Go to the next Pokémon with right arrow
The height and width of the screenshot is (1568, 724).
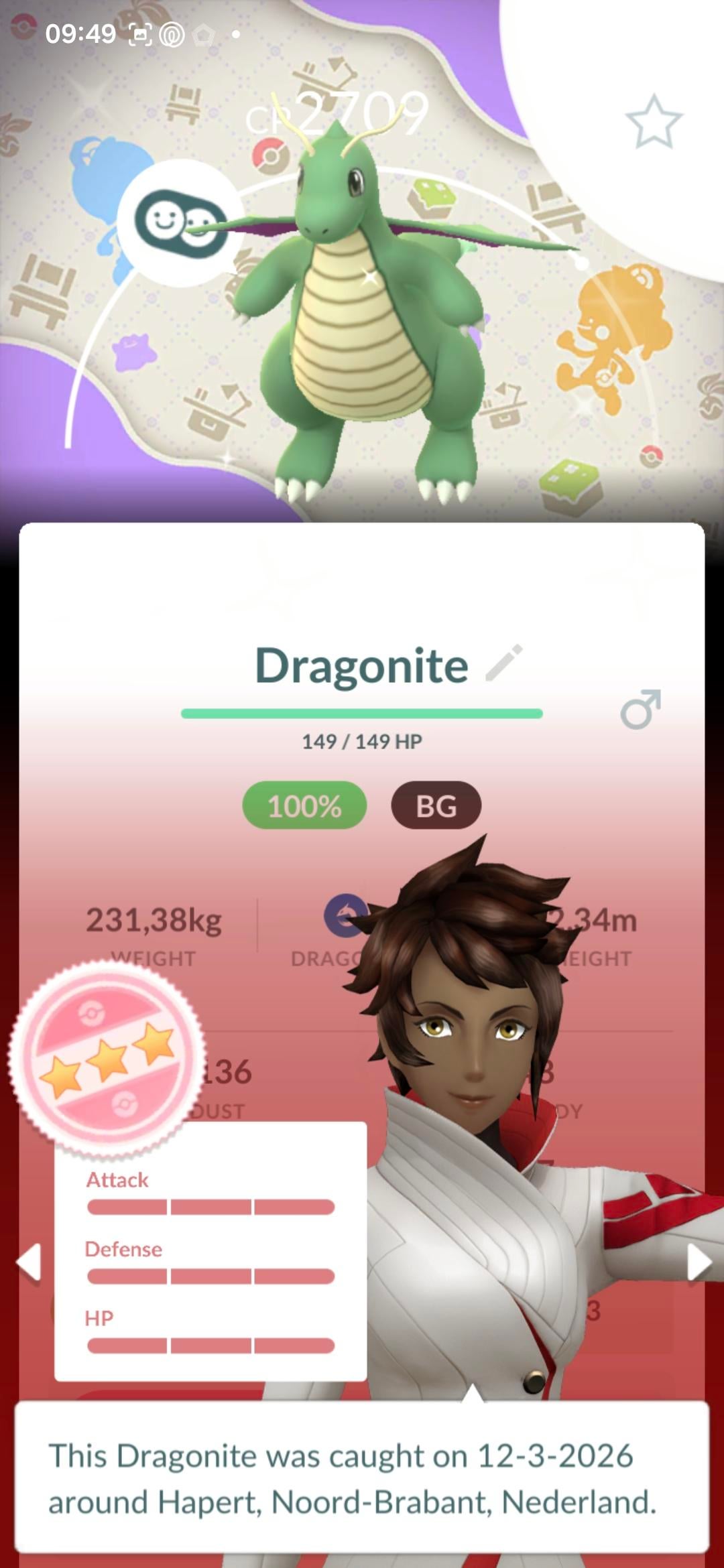tap(698, 1263)
